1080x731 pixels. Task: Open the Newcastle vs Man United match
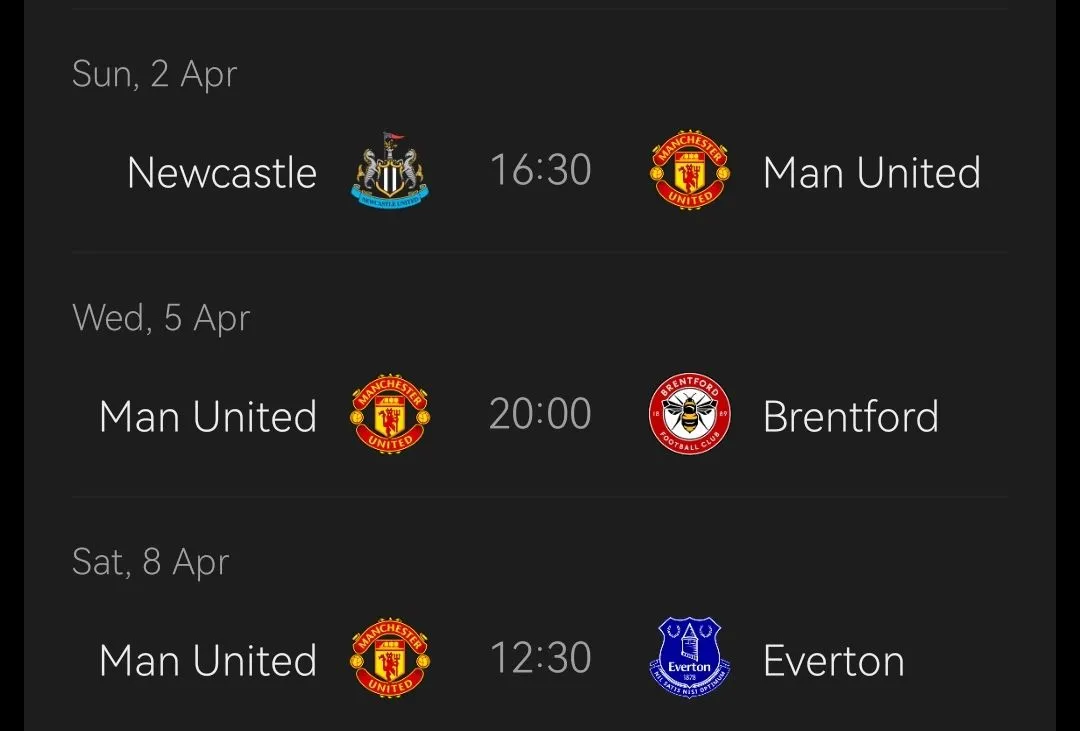tap(540, 171)
